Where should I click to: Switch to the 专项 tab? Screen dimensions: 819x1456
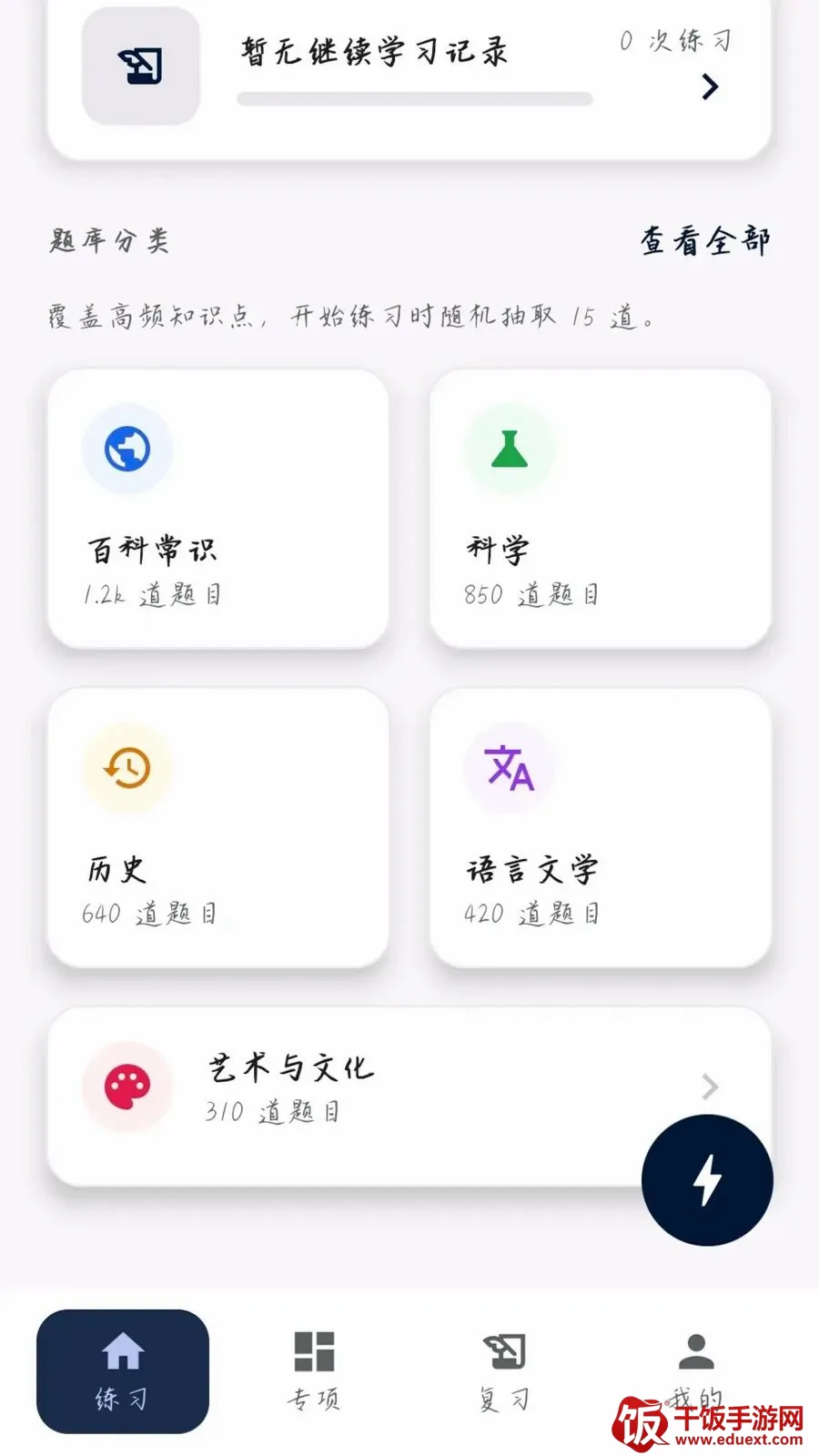coord(314,1371)
